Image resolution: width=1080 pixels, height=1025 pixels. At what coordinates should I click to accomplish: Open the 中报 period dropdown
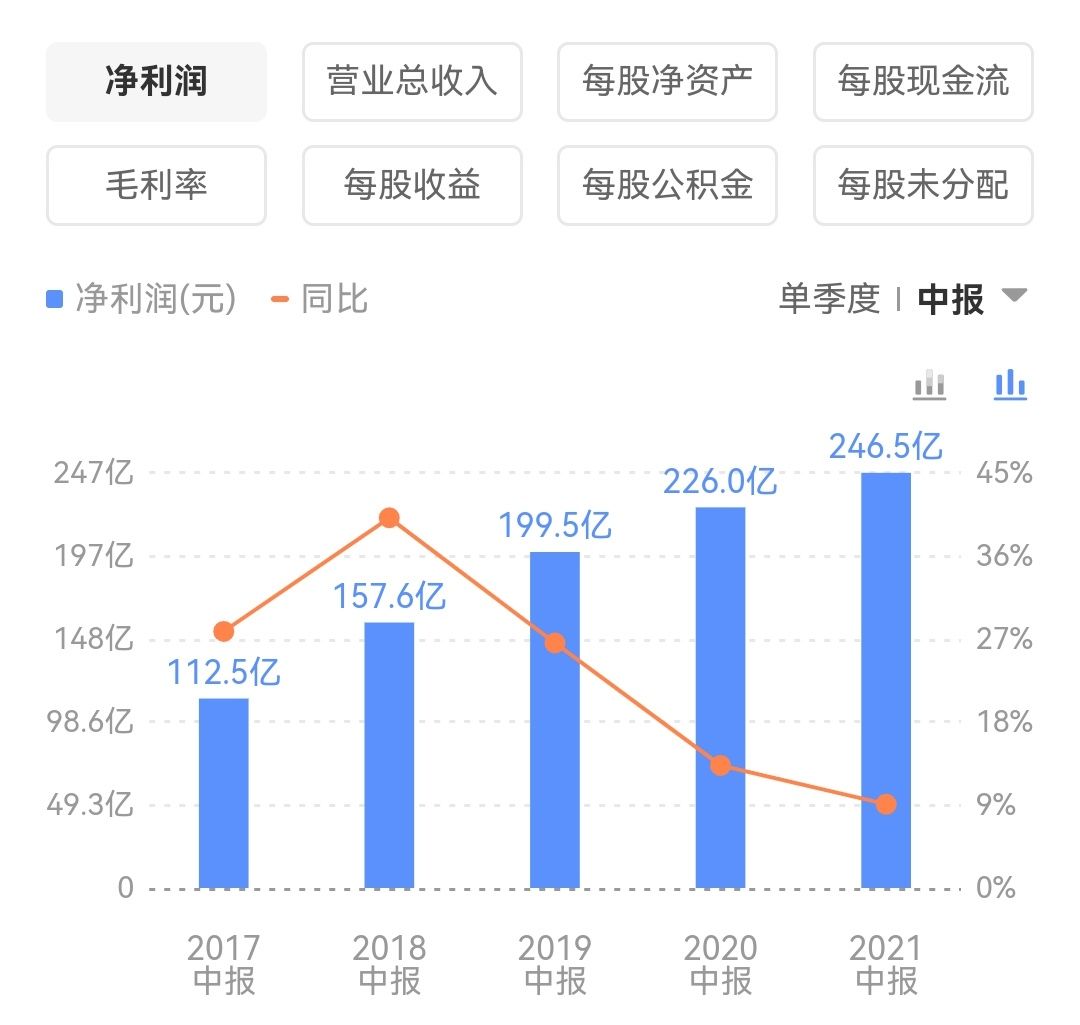pyautogui.click(x=970, y=299)
